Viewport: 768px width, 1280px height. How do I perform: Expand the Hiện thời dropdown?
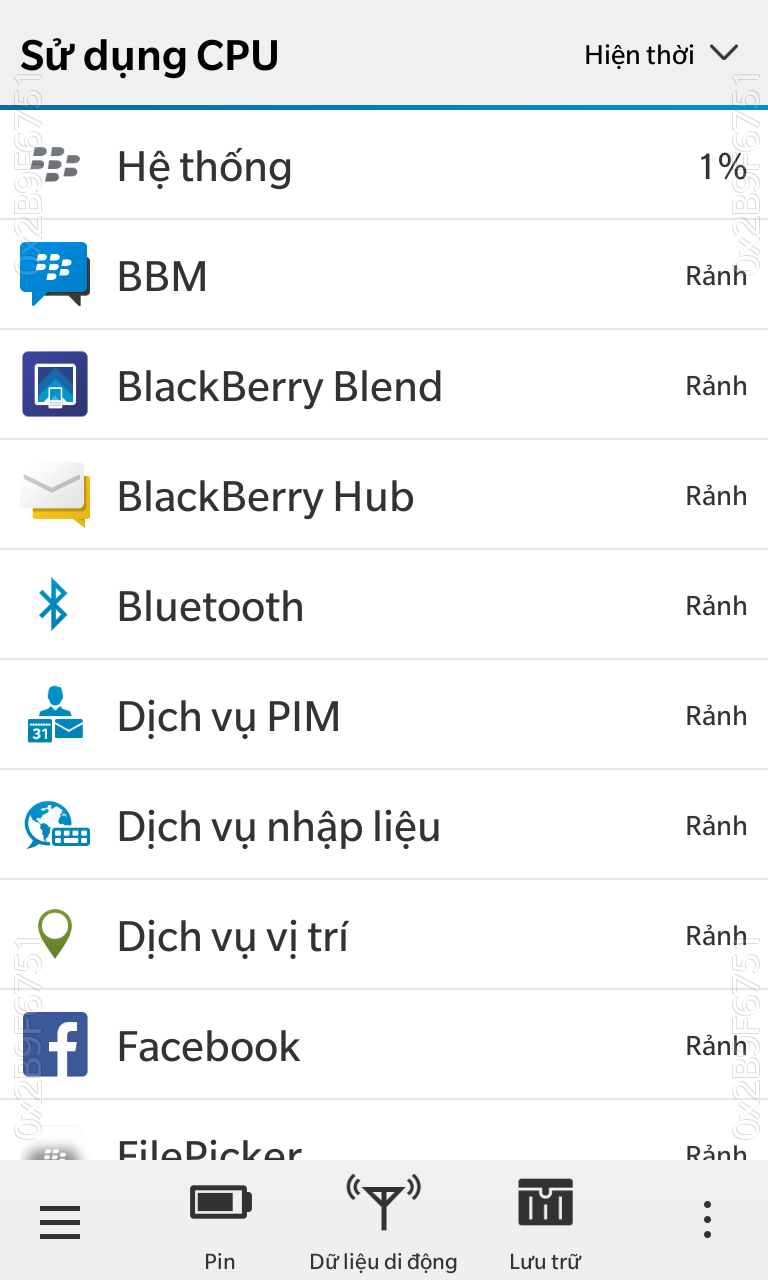pyautogui.click(x=660, y=54)
